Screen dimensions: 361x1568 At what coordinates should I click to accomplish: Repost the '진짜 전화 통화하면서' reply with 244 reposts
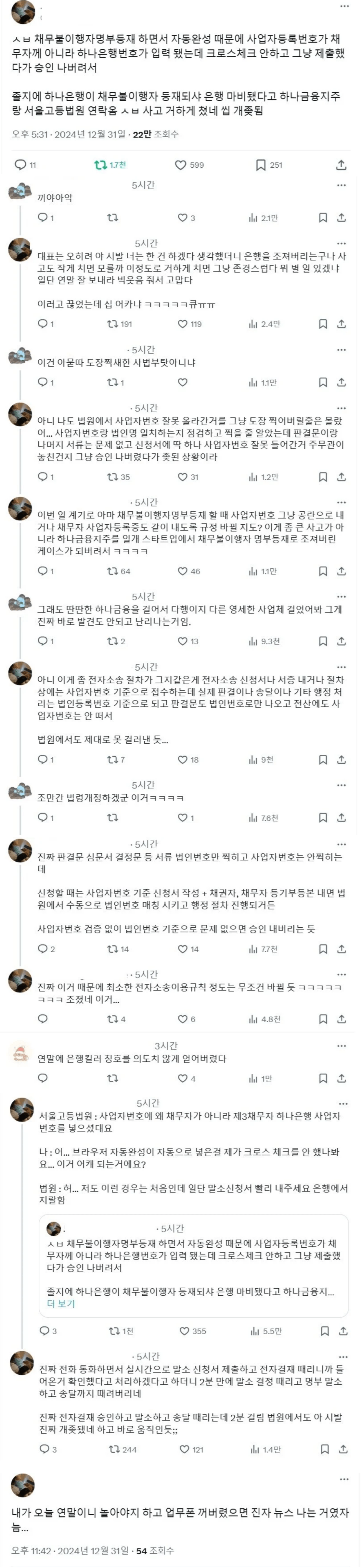click(115, 1449)
